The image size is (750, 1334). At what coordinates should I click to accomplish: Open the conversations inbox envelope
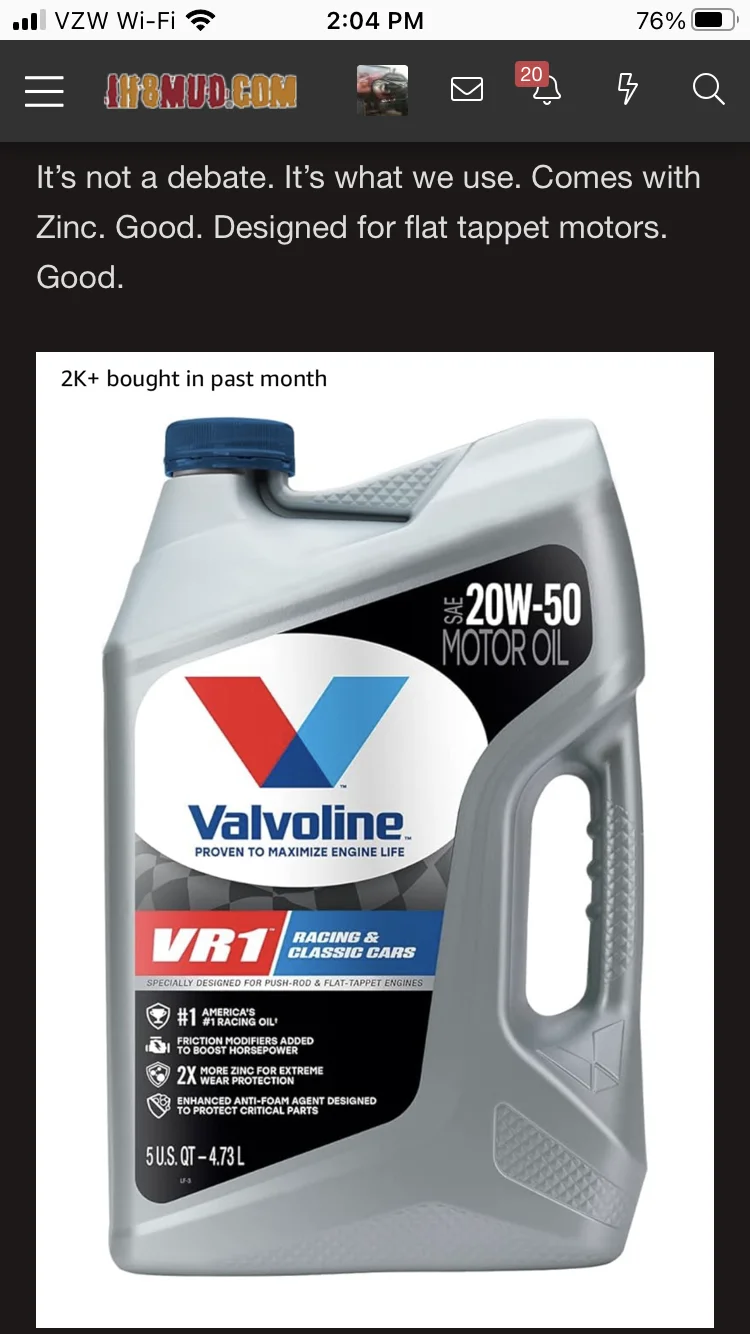tap(467, 90)
